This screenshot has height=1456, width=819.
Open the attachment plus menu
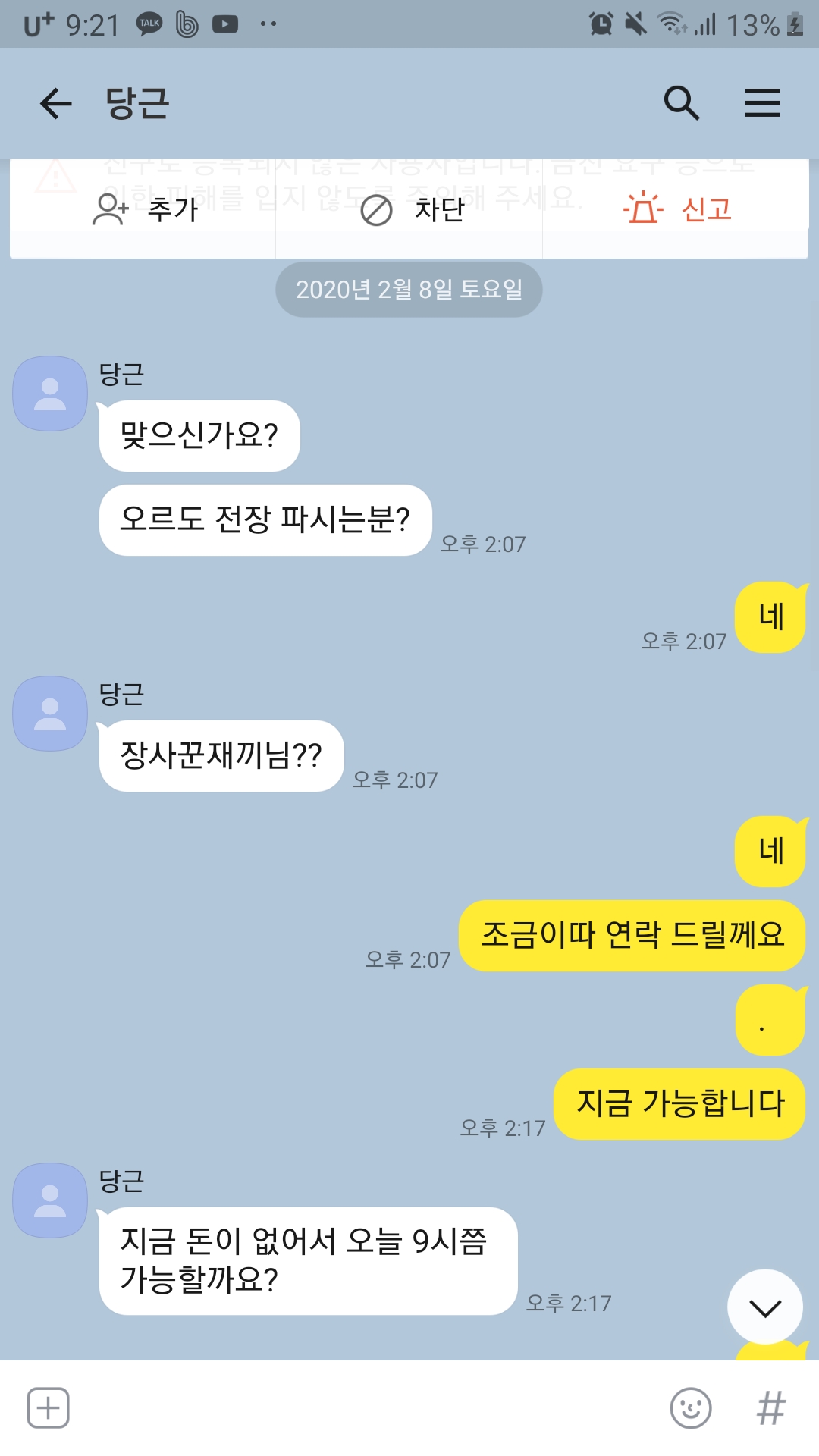coord(49,1408)
